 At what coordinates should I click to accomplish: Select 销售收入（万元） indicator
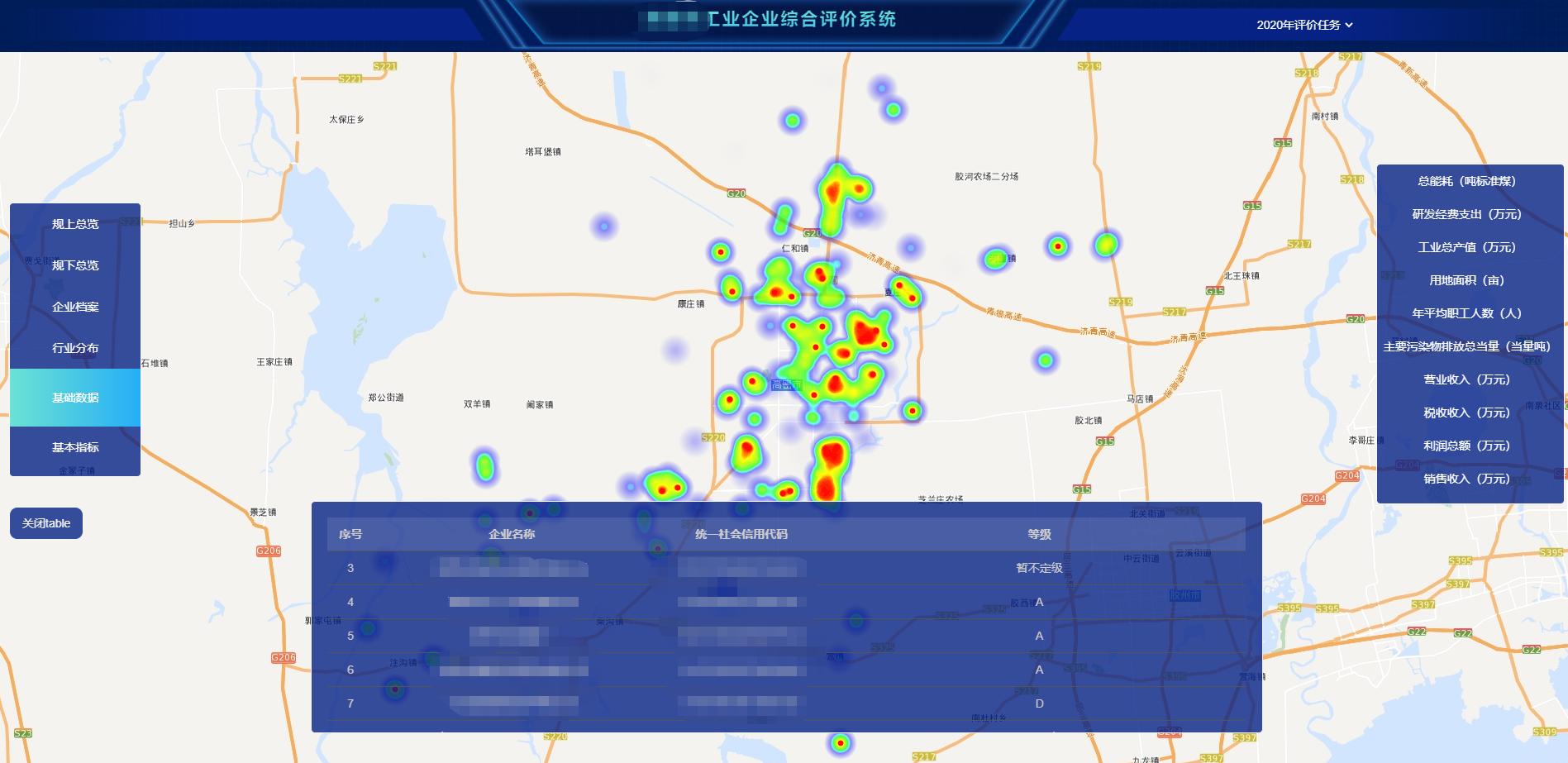(x=1466, y=479)
